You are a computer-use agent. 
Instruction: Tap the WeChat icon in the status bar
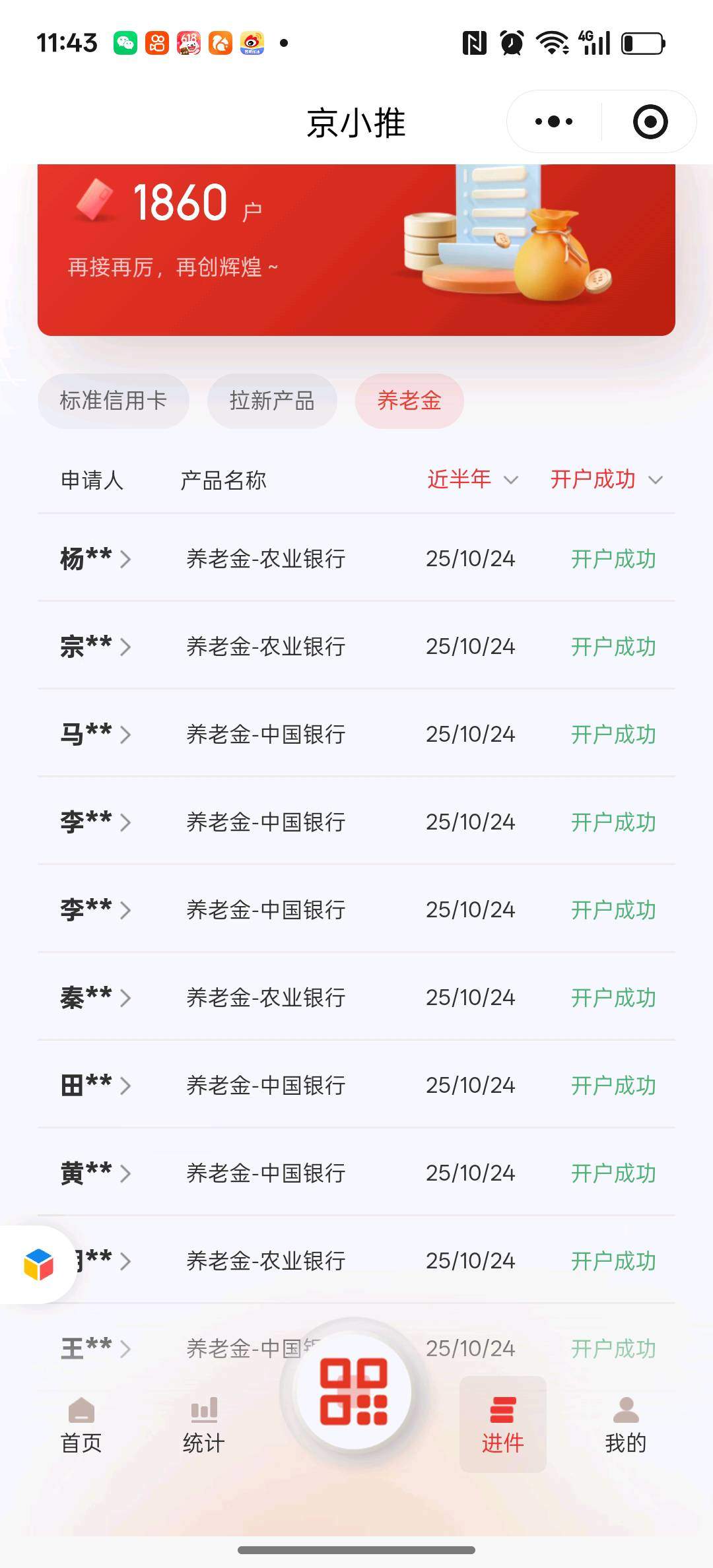pyautogui.click(x=126, y=43)
